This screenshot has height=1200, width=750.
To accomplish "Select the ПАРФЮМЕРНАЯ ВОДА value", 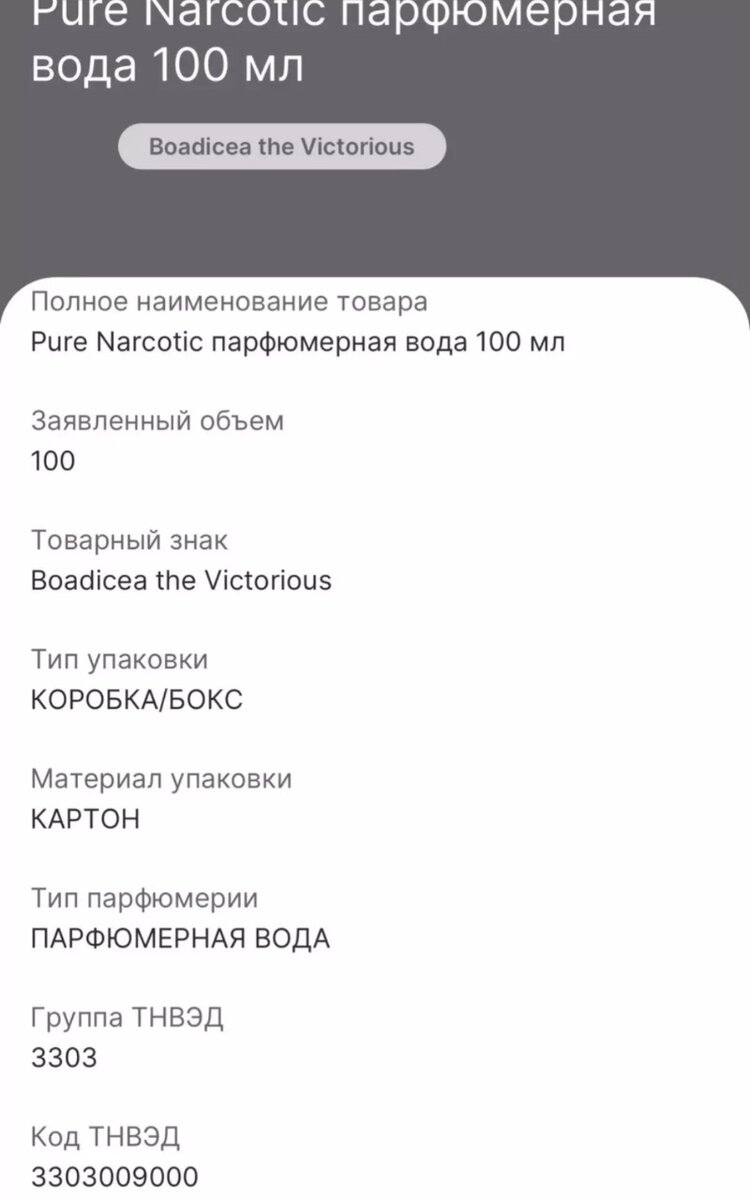I will point(180,939).
